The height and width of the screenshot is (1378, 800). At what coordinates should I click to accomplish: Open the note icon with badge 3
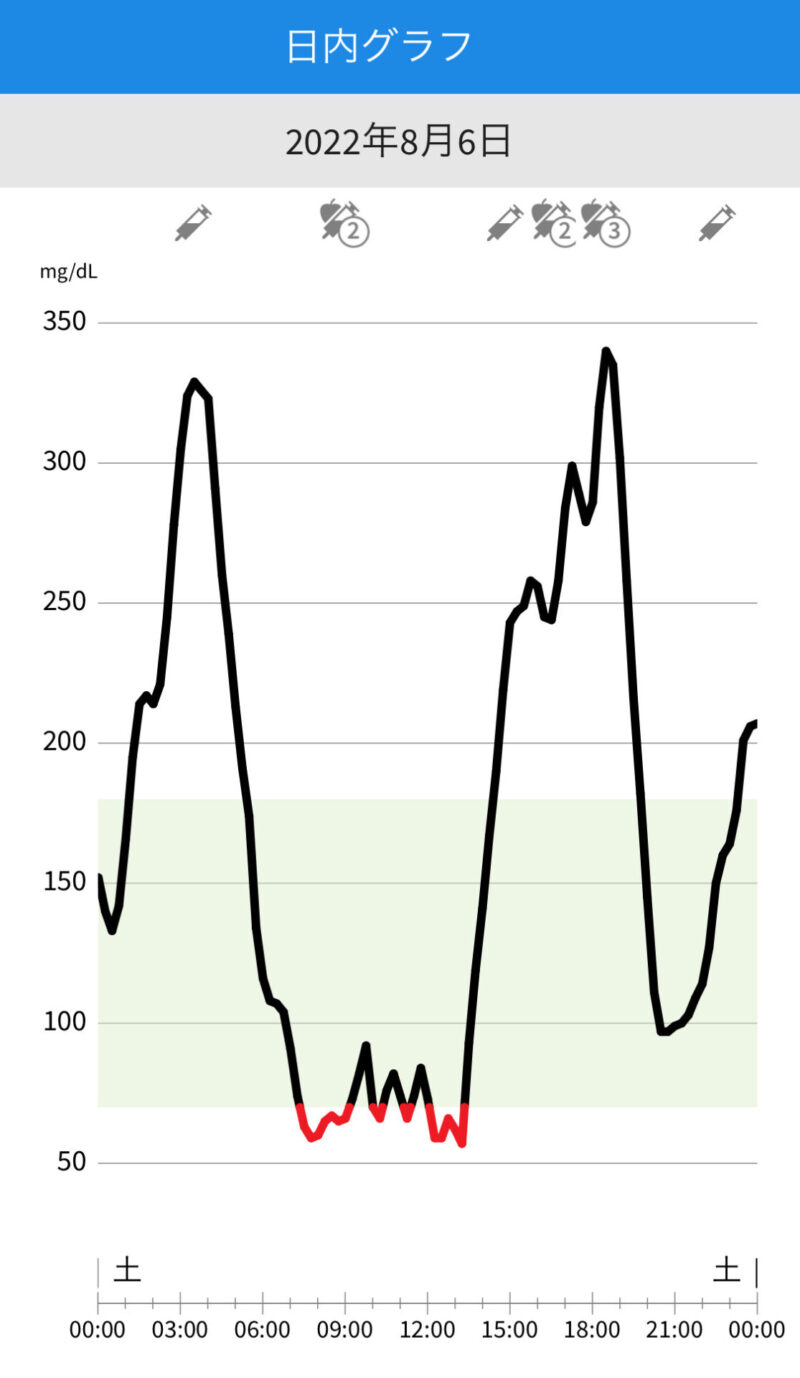pos(605,222)
